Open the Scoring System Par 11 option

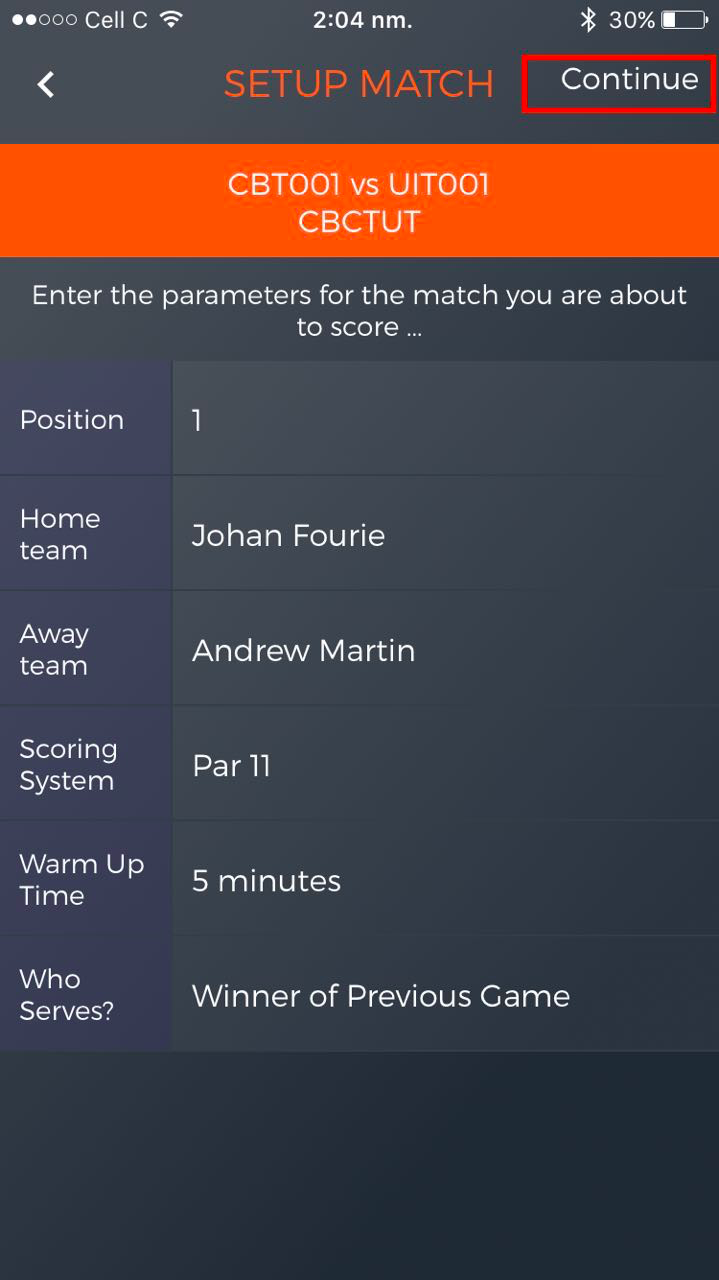[x=445, y=764]
